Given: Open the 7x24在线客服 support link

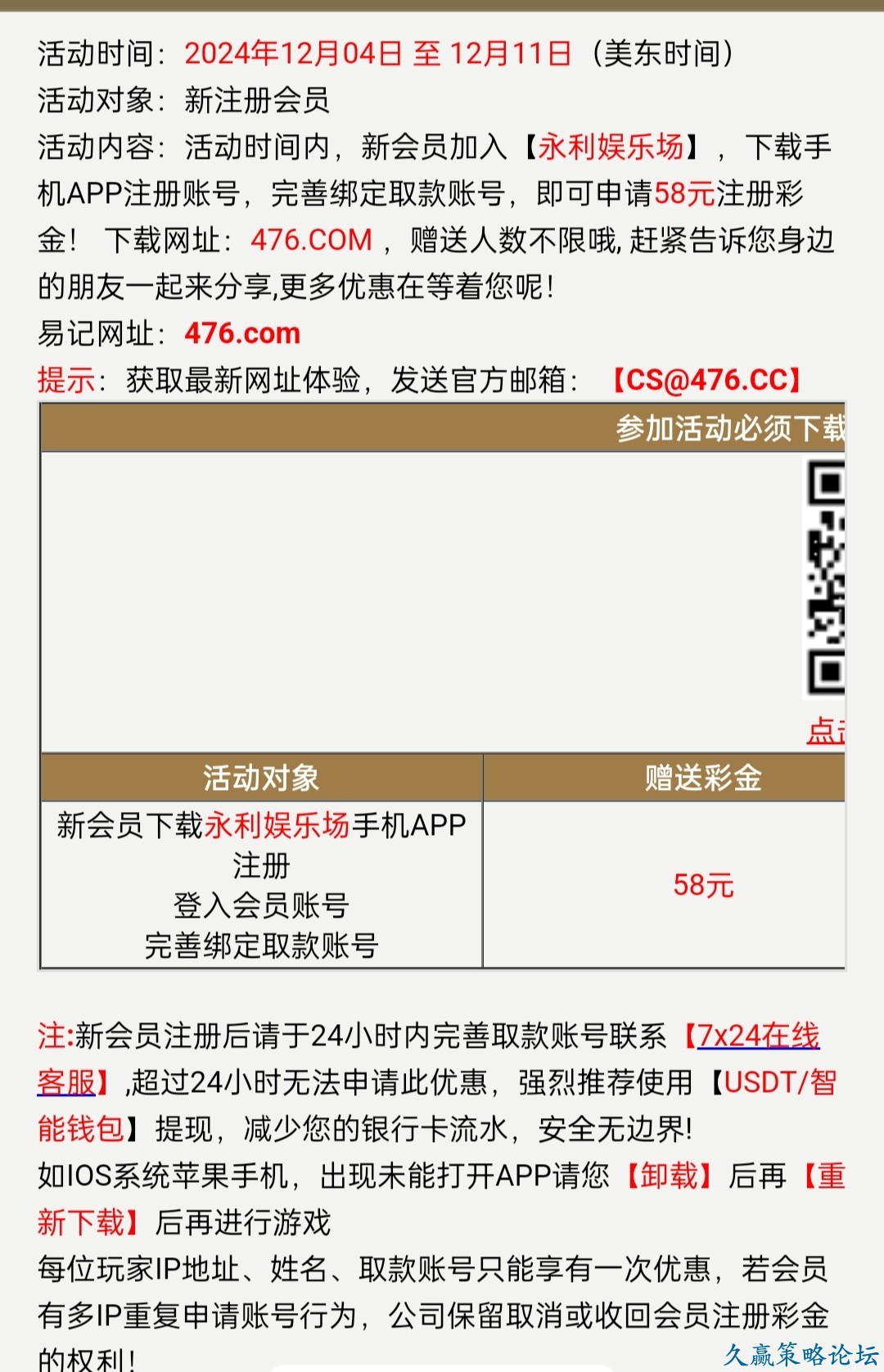Looking at the screenshot, I should pyautogui.click(x=757, y=1036).
